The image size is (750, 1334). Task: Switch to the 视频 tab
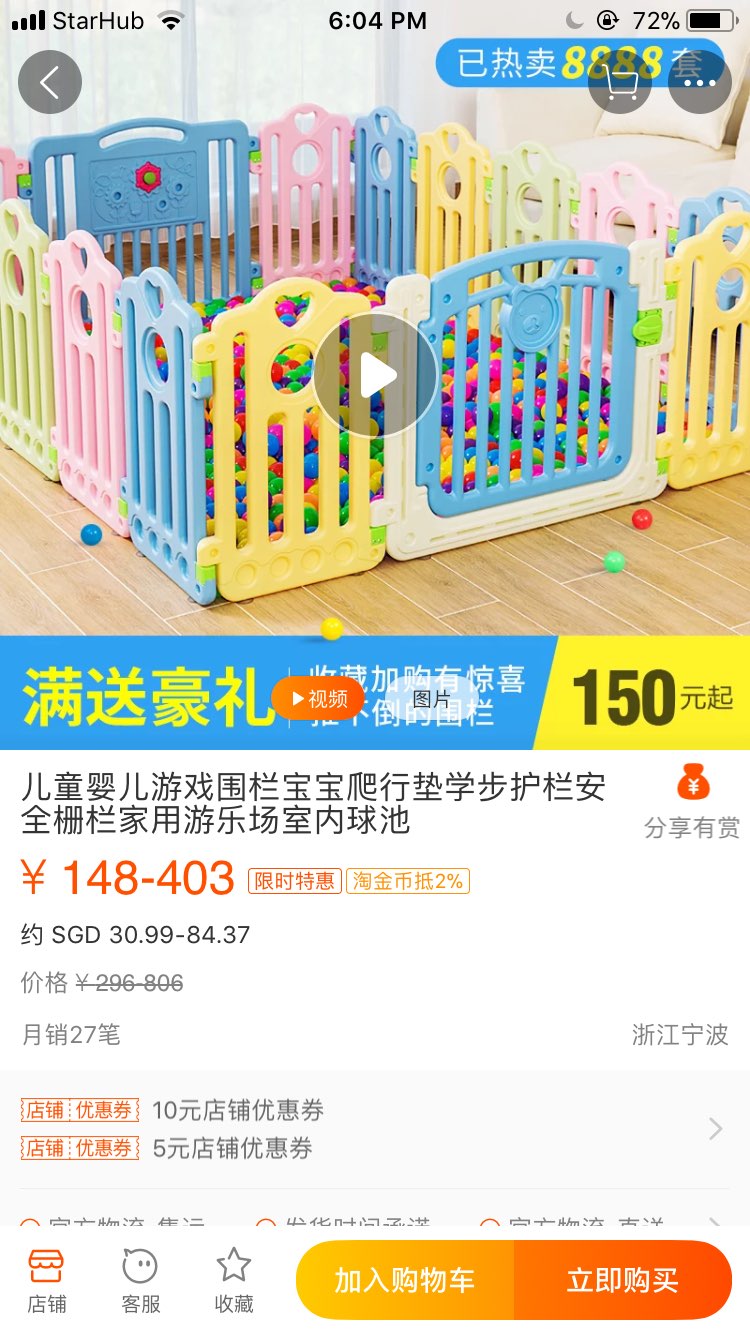(x=318, y=698)
